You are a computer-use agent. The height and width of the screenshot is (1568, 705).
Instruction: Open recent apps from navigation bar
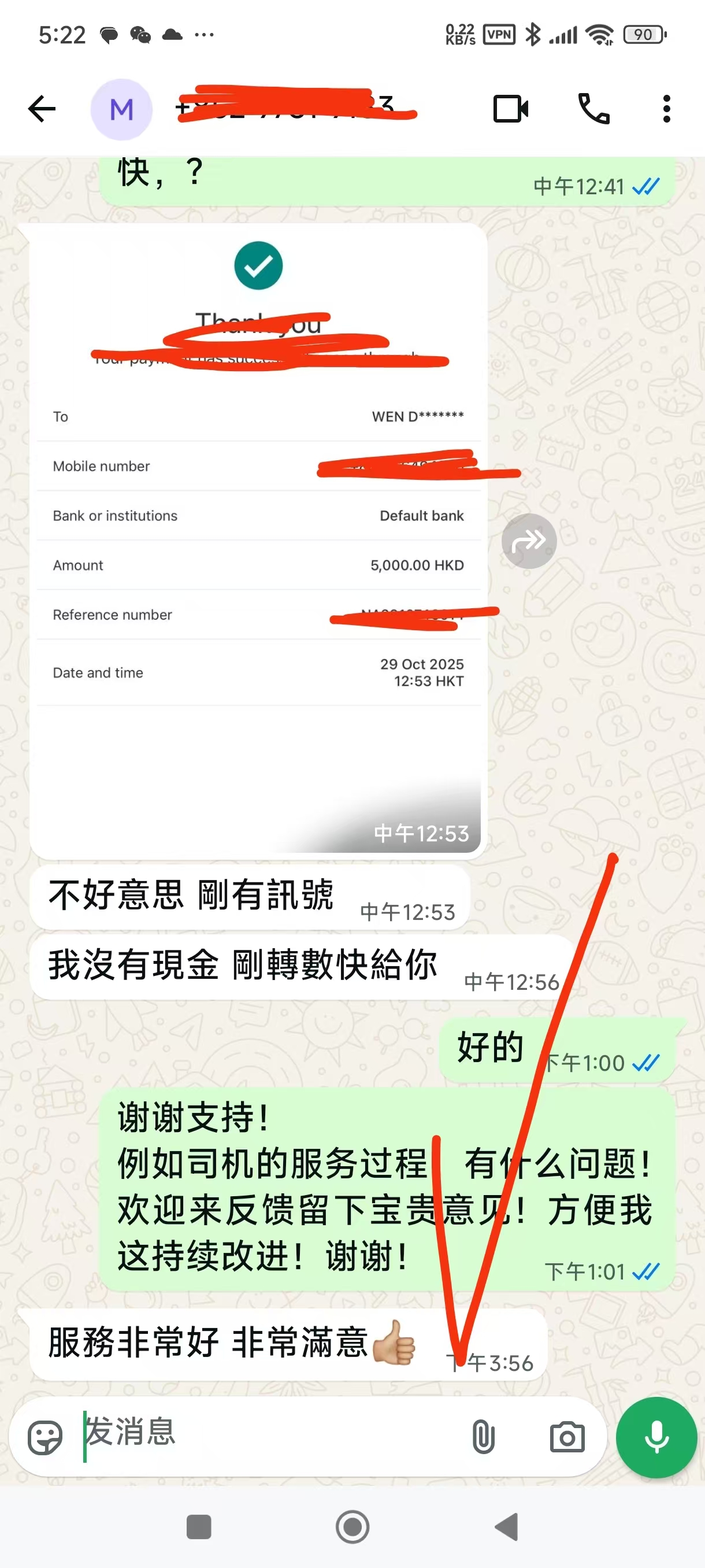point(199,1526)
